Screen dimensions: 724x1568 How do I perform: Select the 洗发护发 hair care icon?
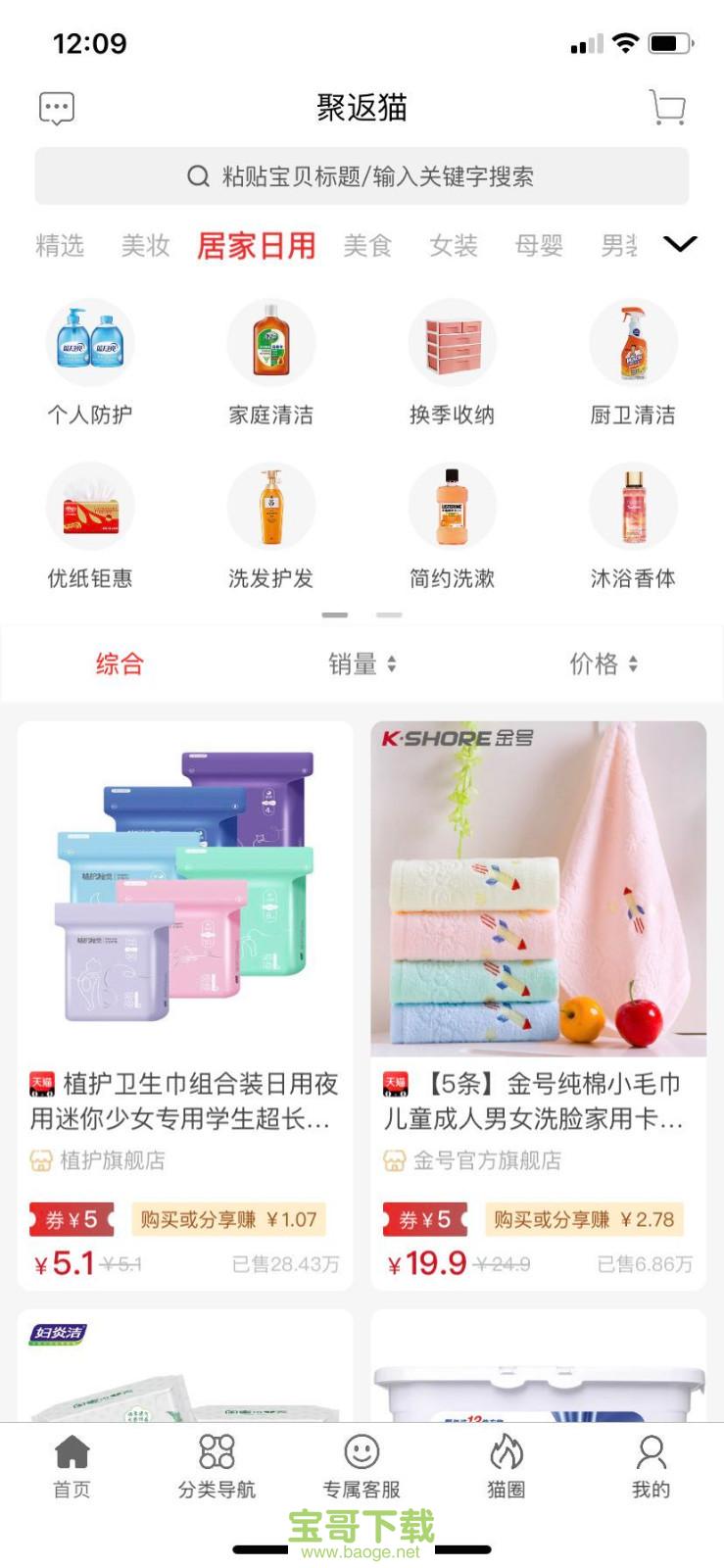pos(271,507)
